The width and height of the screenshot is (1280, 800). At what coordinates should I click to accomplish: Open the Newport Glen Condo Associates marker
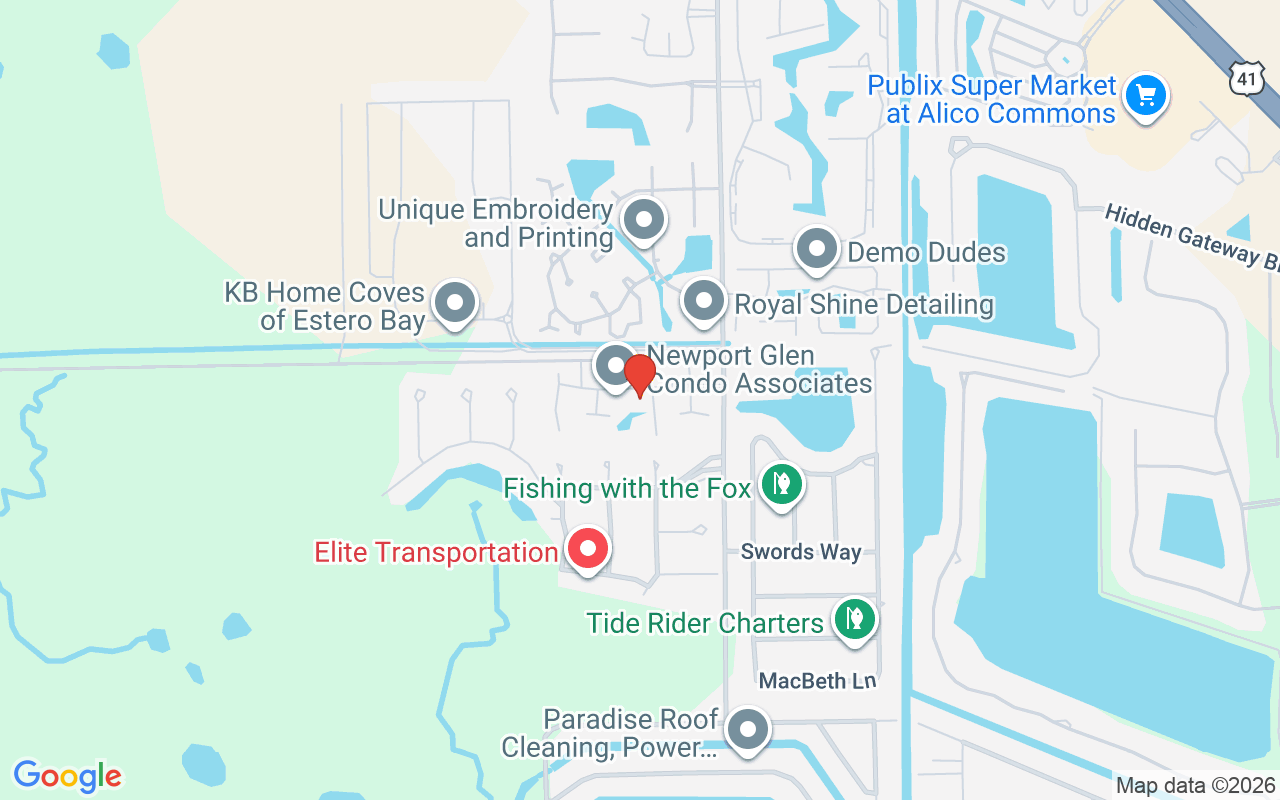tap(615, 366)
